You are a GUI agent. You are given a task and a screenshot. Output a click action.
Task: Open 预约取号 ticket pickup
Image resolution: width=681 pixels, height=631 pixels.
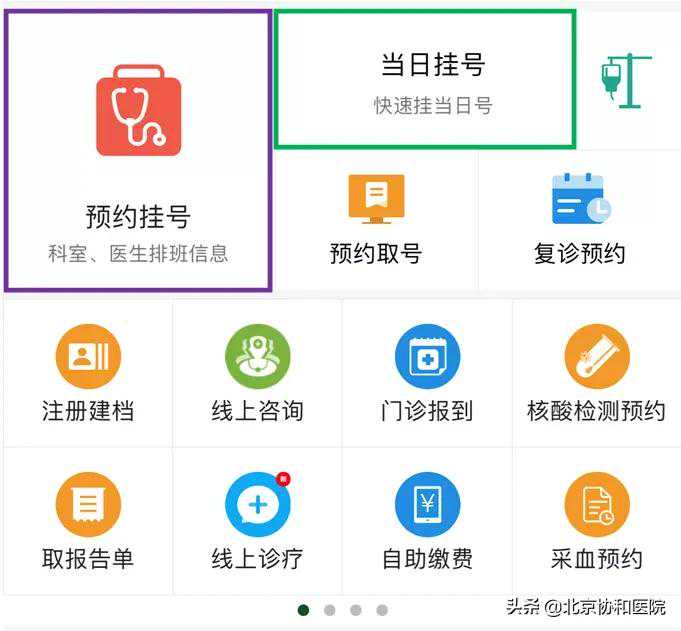pos(376,218)
